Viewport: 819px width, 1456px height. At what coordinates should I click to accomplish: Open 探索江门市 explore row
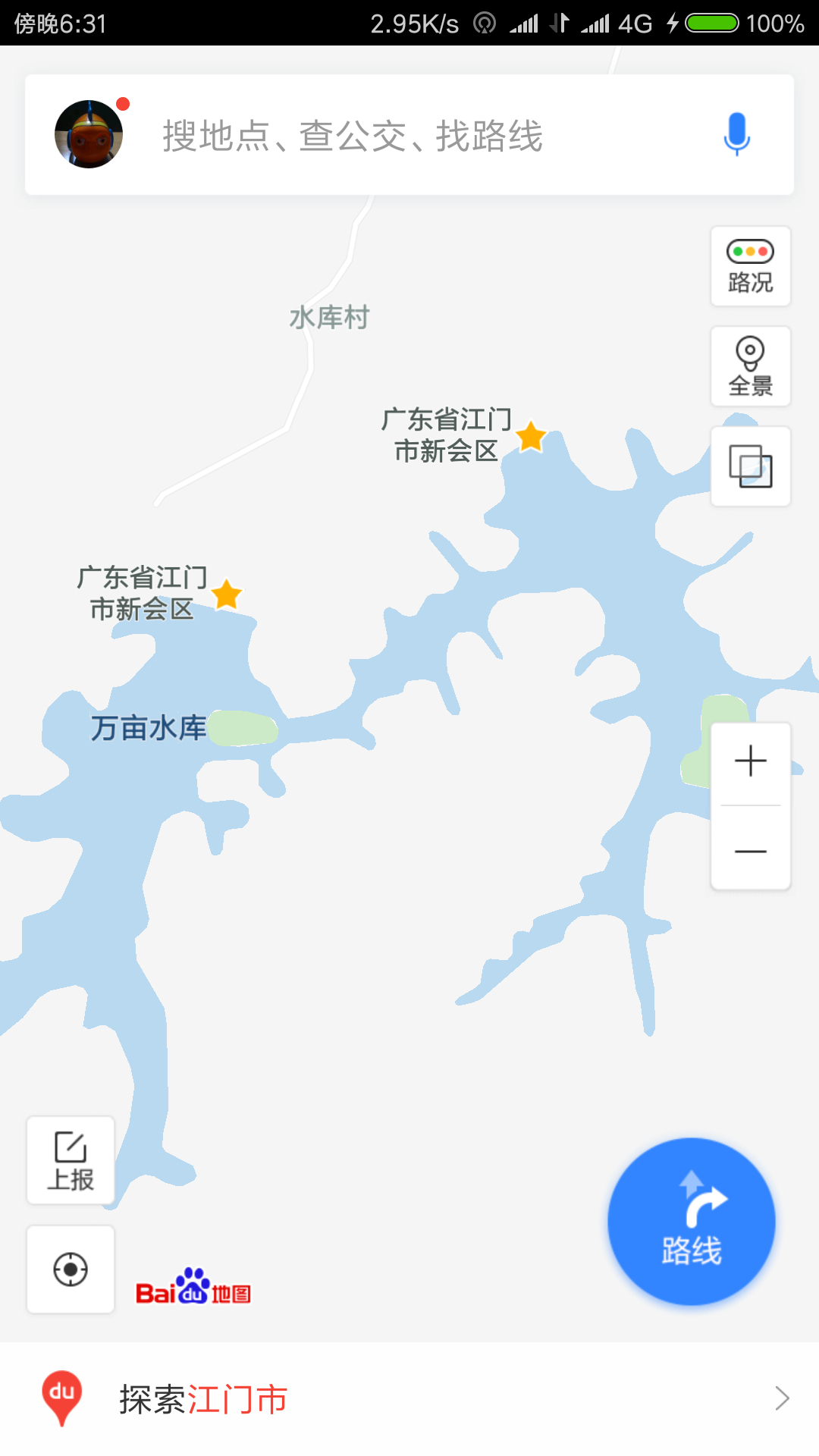(x=409, y=1399)
